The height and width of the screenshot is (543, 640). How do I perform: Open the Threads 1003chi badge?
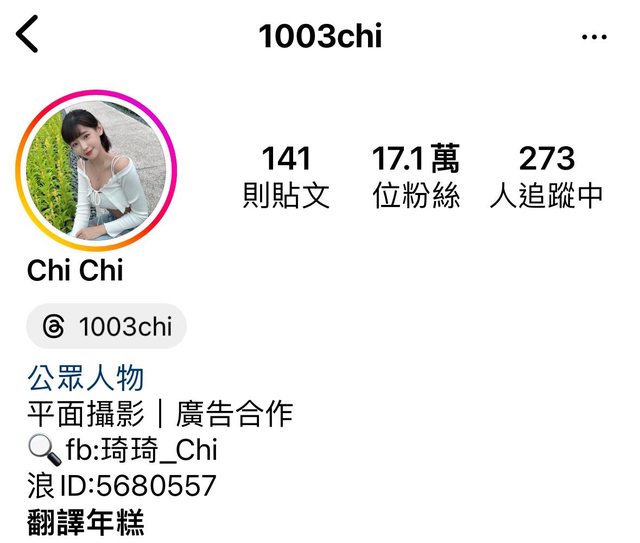[x=107, y=326]
